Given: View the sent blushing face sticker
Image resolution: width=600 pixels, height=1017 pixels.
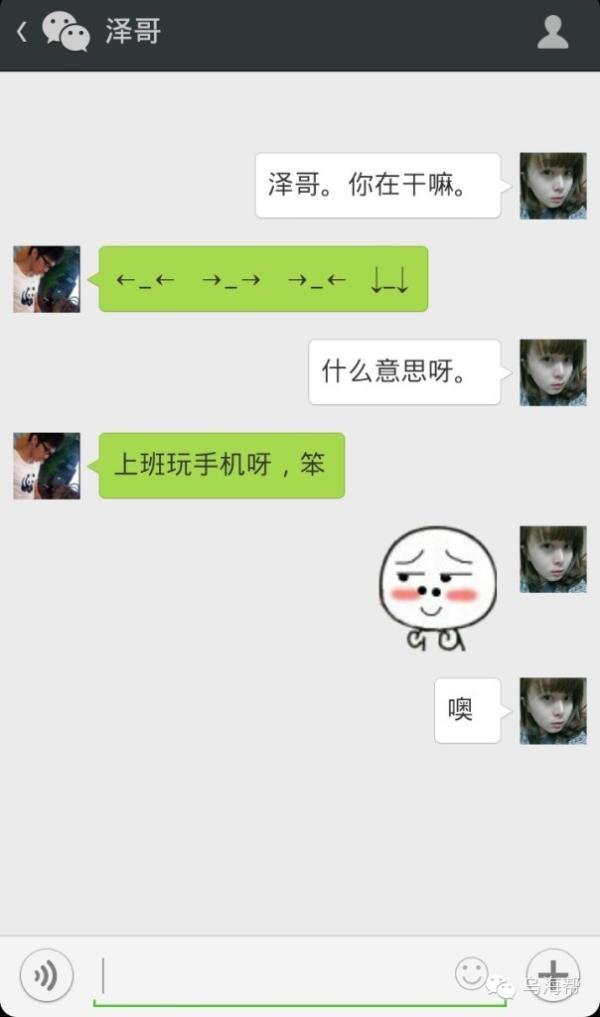Looking at the screenshot, I should tap(431, 589).
